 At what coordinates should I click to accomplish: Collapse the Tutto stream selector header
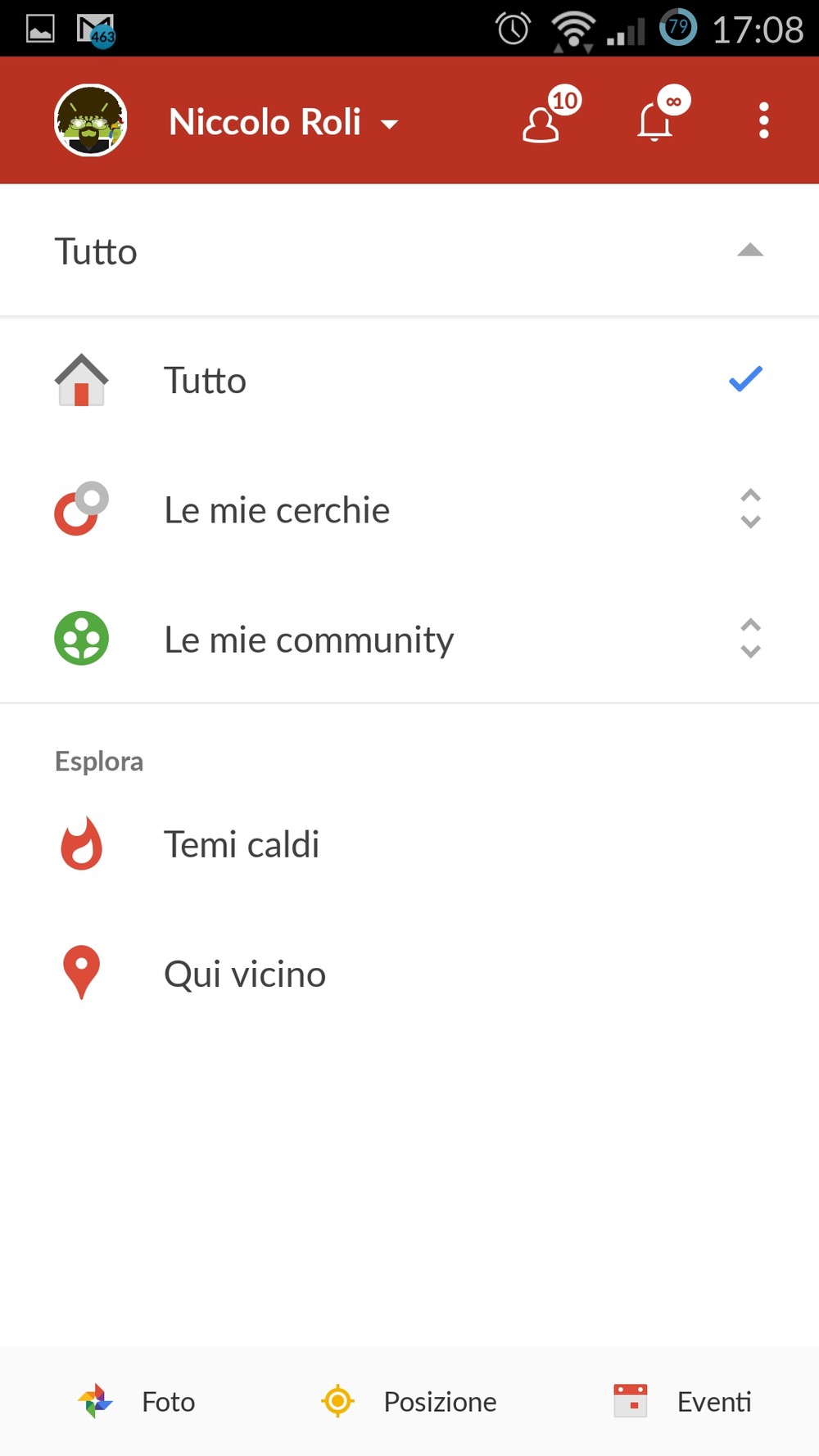pos(409,251)
